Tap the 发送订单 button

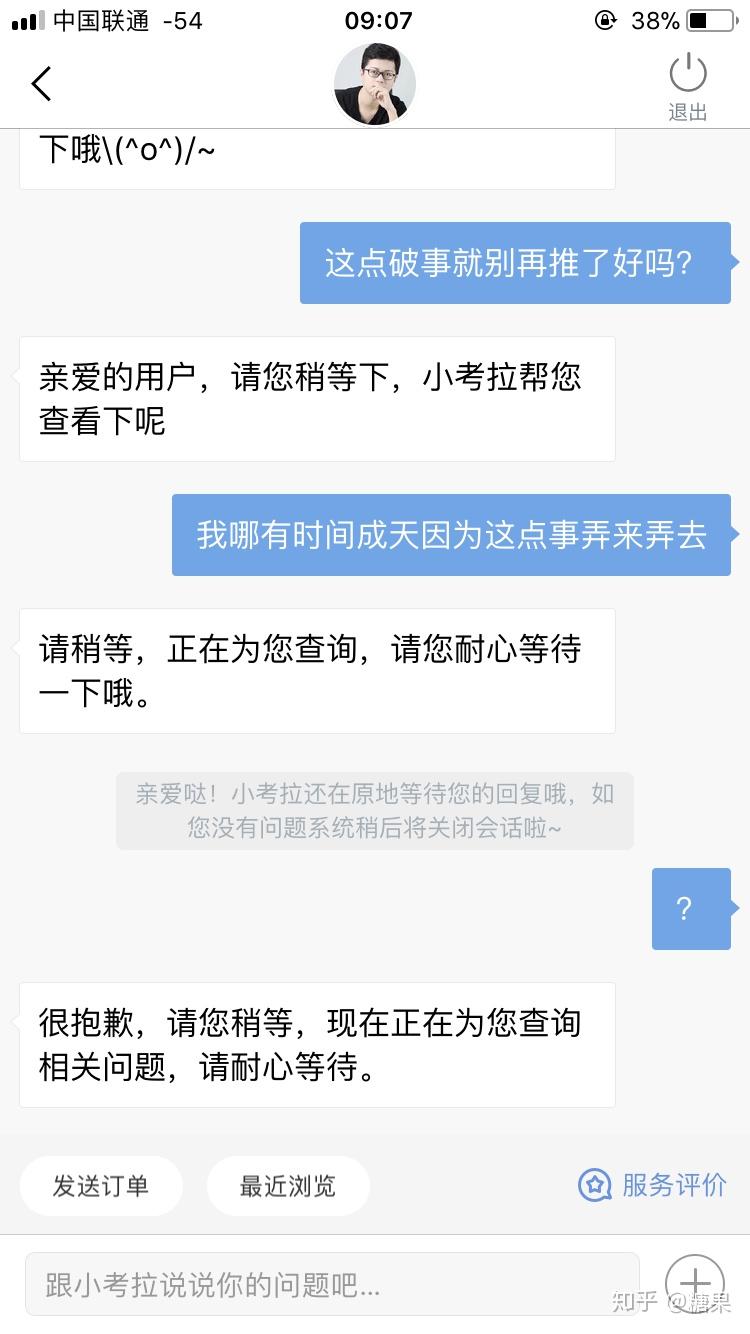tap(100, 1186)
